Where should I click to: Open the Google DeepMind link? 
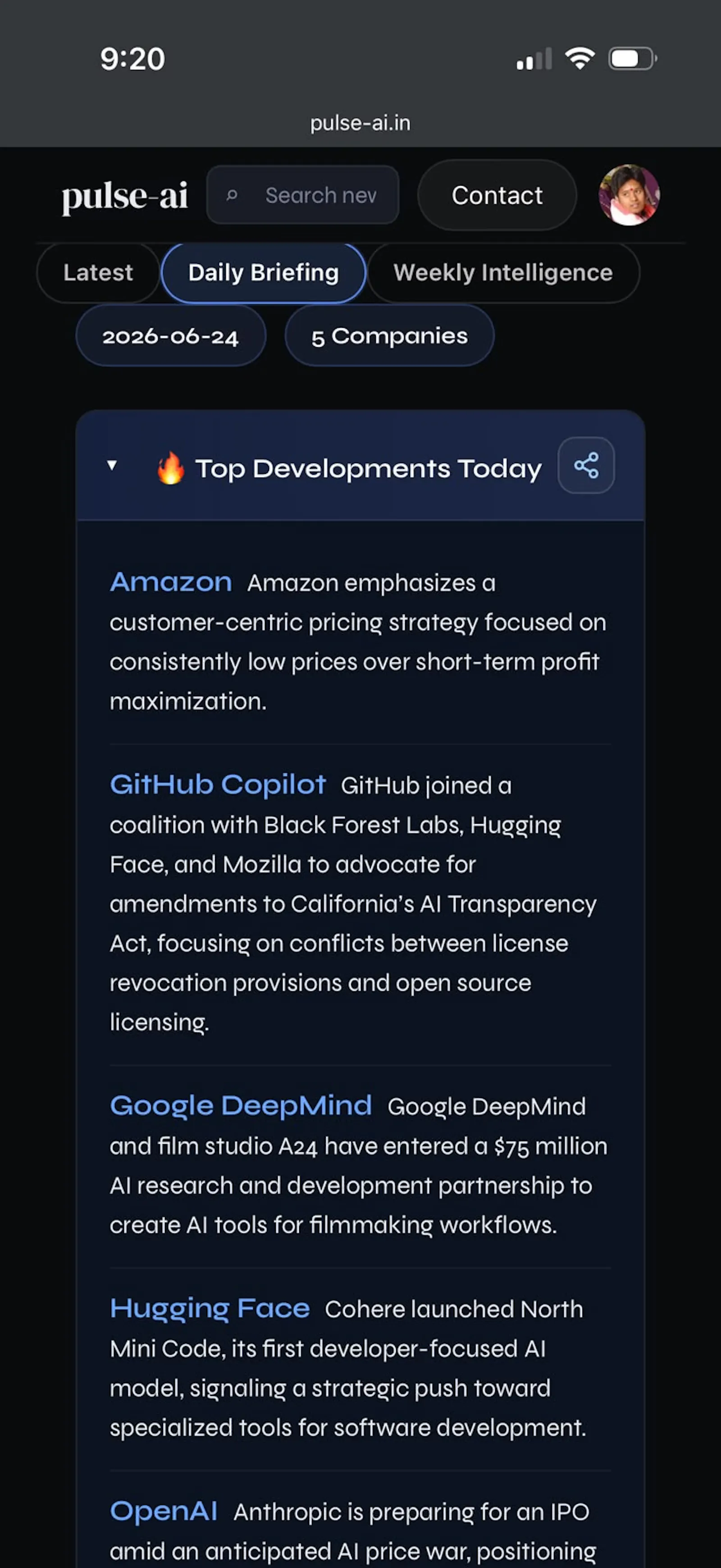click(x=241, y=1105)
